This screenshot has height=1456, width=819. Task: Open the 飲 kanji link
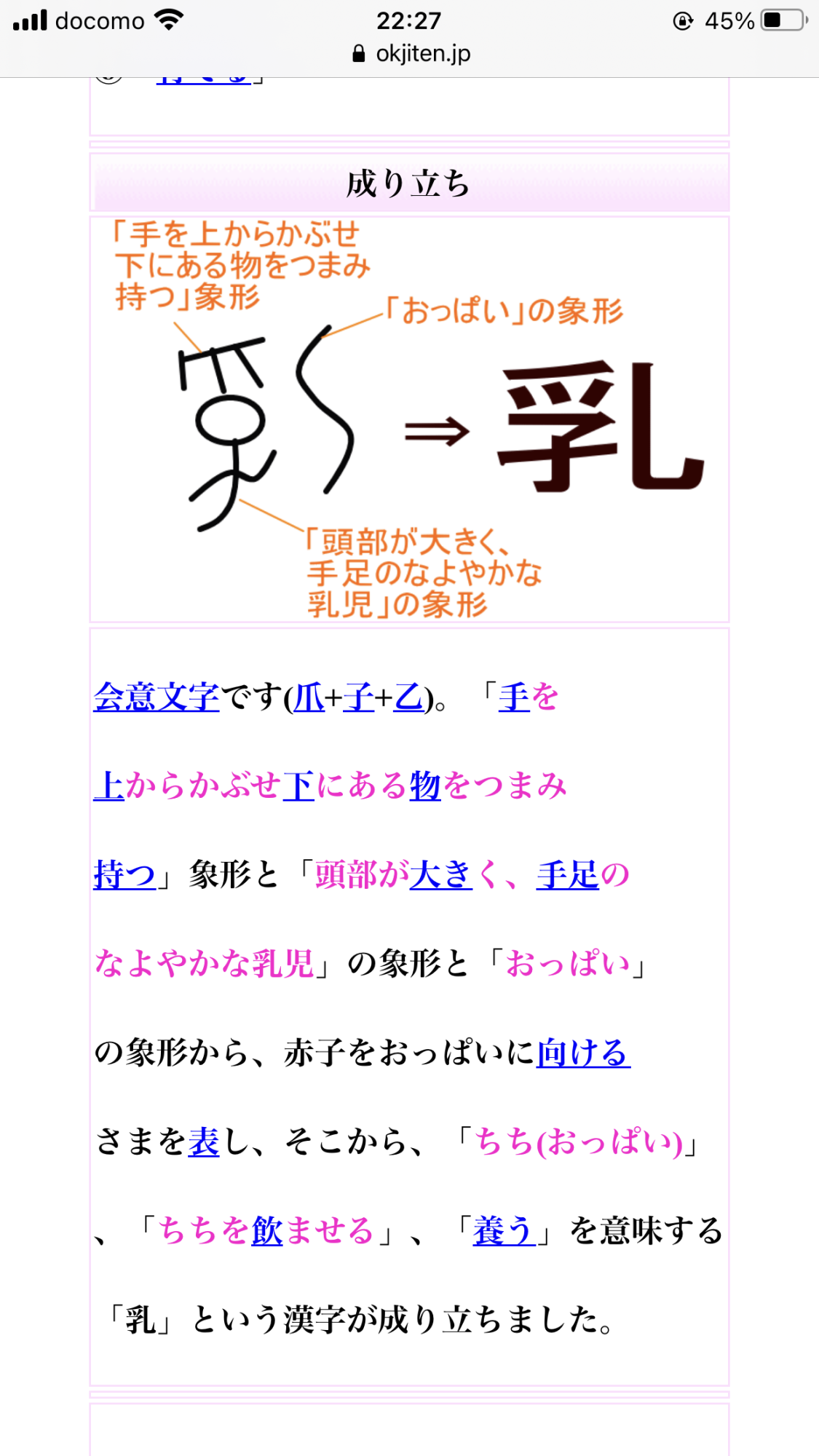click(x=267, y=1230)
